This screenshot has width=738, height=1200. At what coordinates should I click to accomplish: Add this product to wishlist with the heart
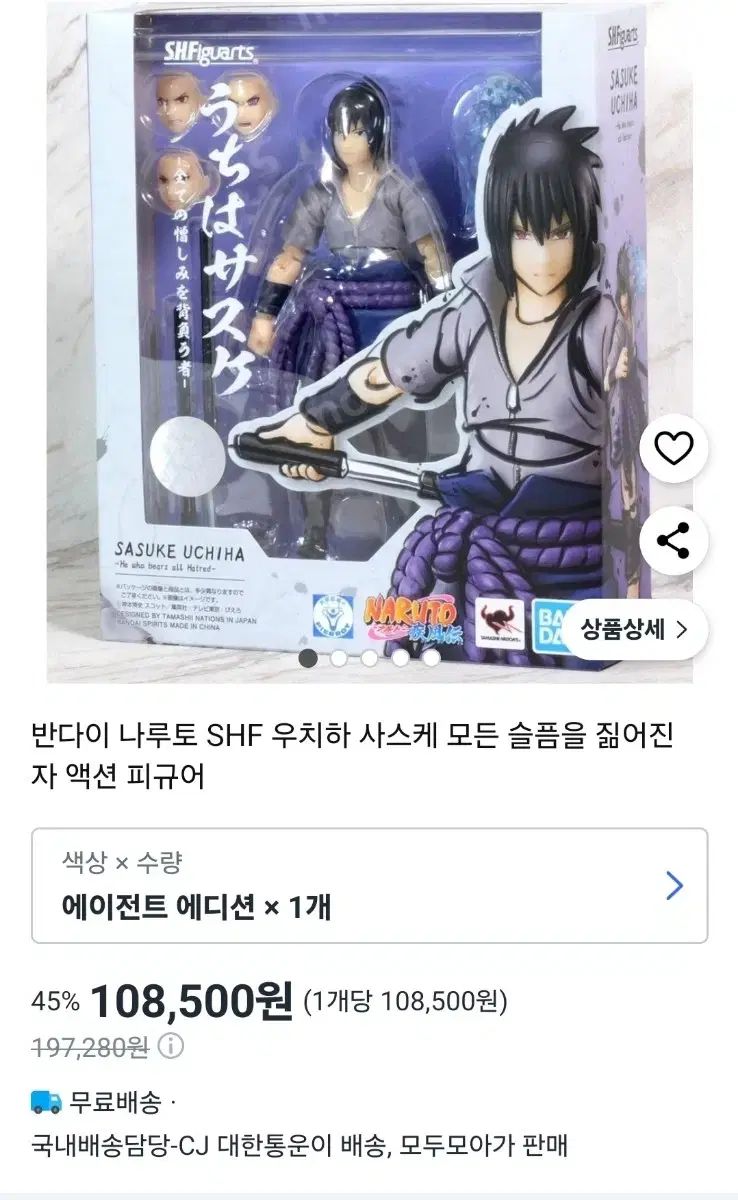coord(673,450)
